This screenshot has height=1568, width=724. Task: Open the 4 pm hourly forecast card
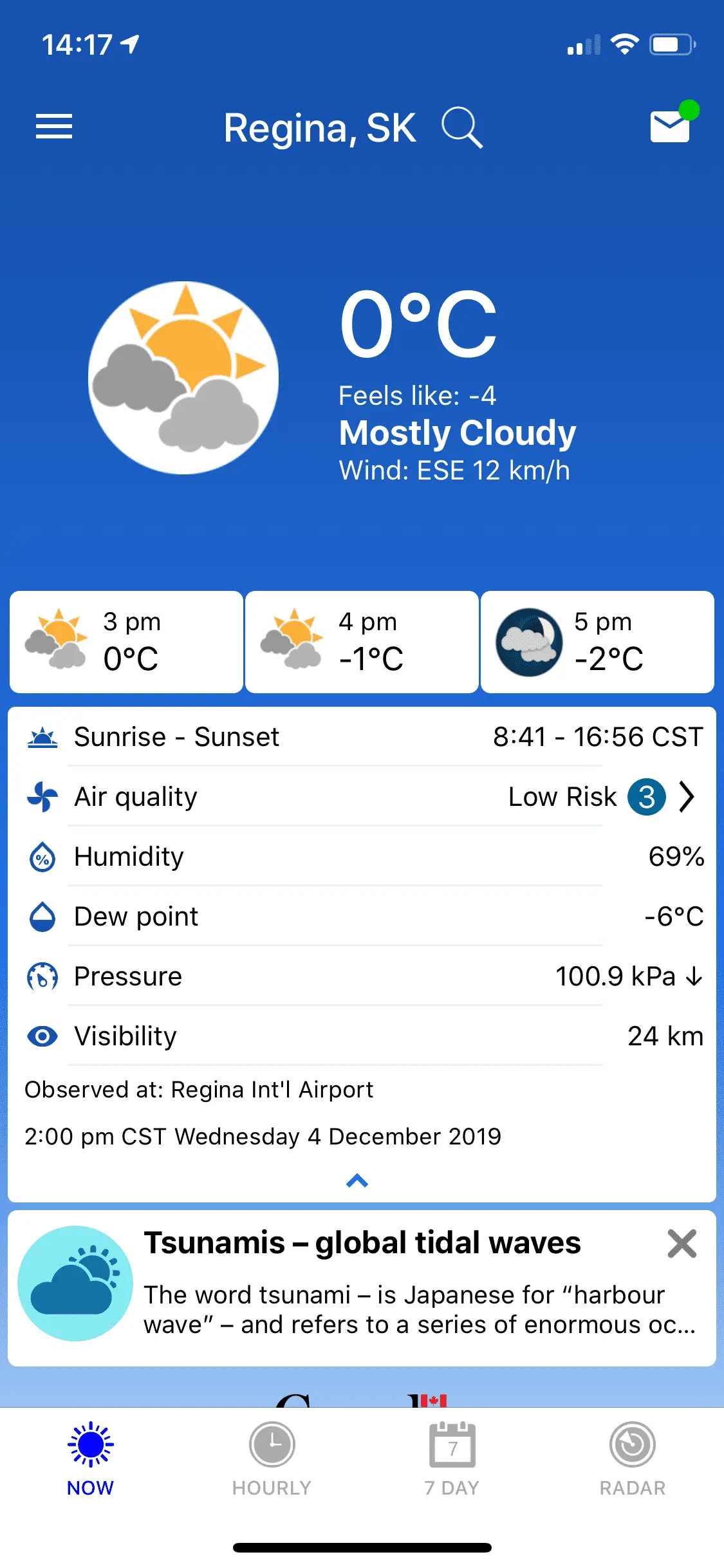pos(362,642)
